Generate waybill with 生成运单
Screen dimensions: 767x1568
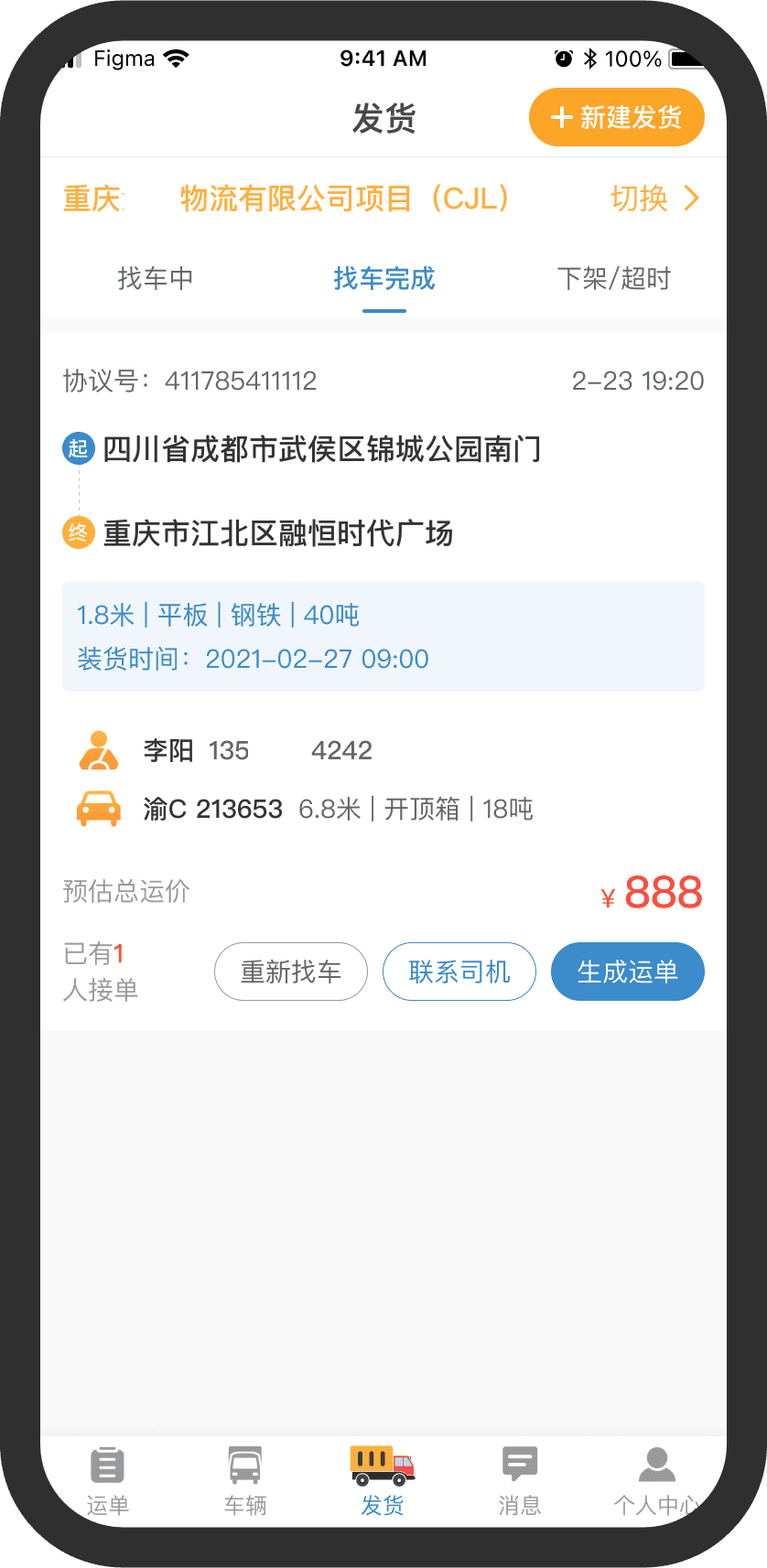click(627, 972)
